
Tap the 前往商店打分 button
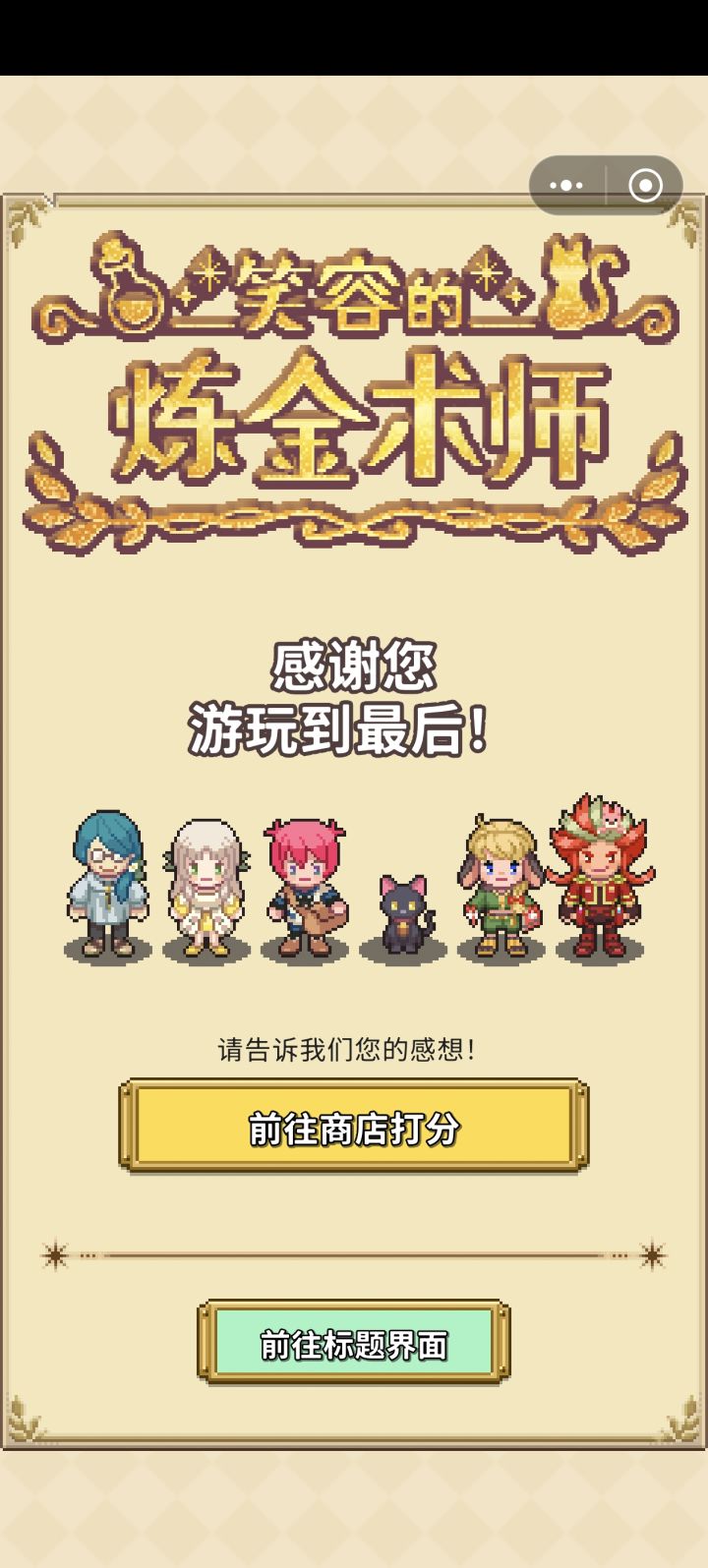pos(354,1128)
